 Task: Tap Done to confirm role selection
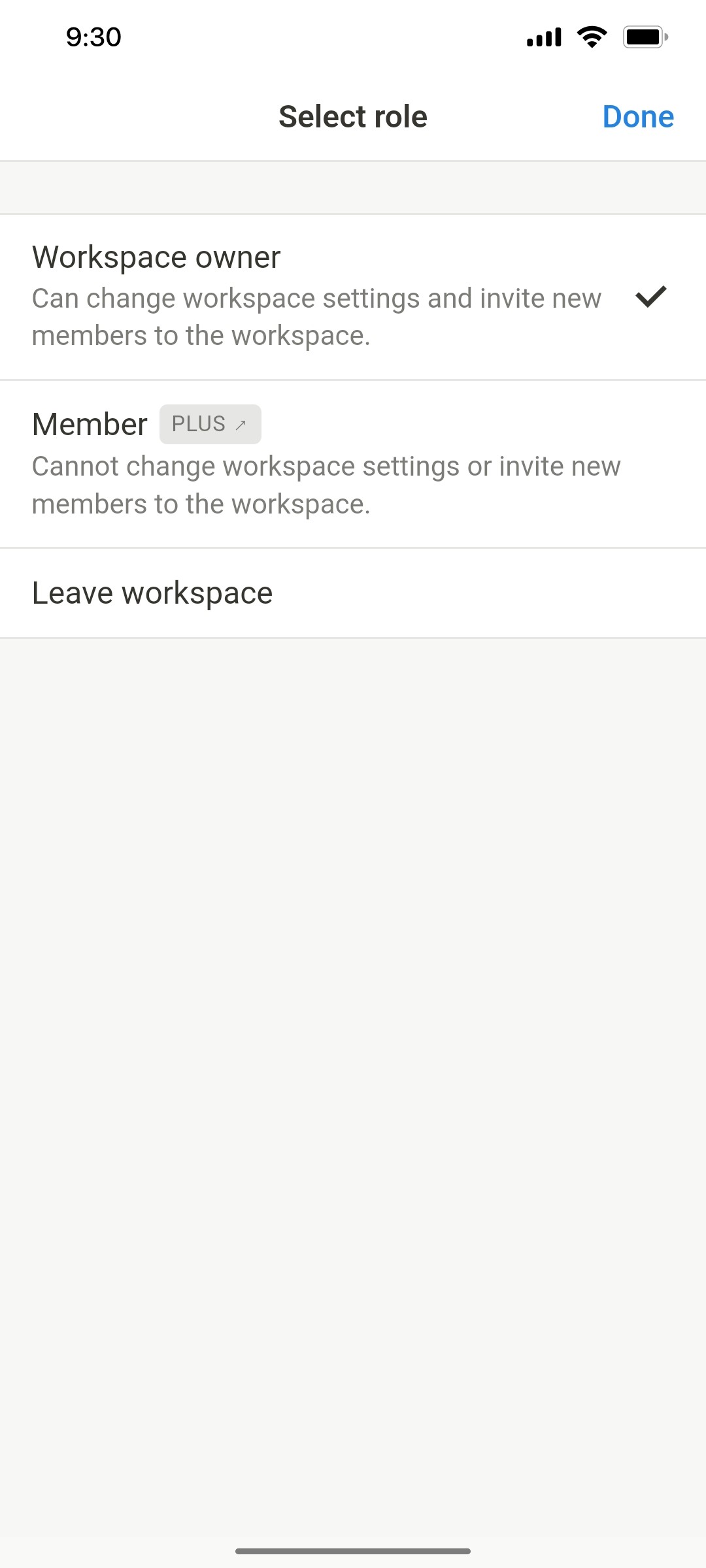[638, 116]
